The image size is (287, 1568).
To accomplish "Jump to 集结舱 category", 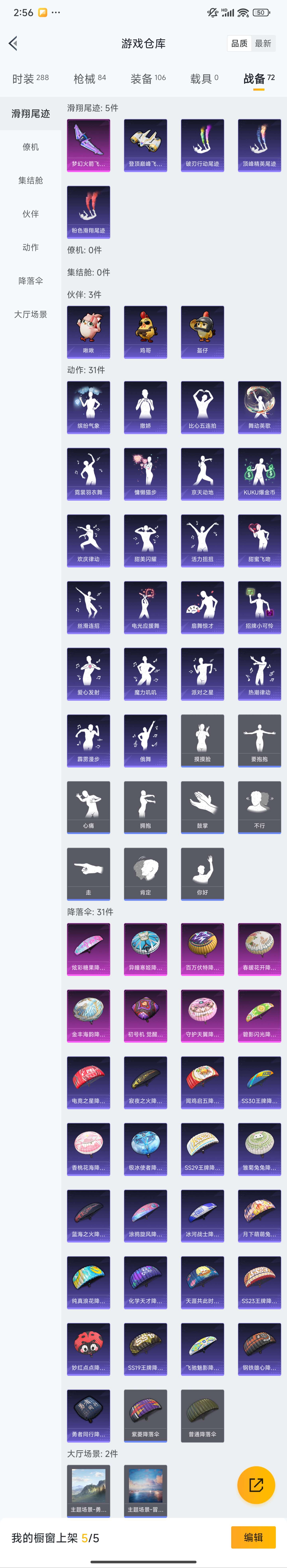I will 30,180.
